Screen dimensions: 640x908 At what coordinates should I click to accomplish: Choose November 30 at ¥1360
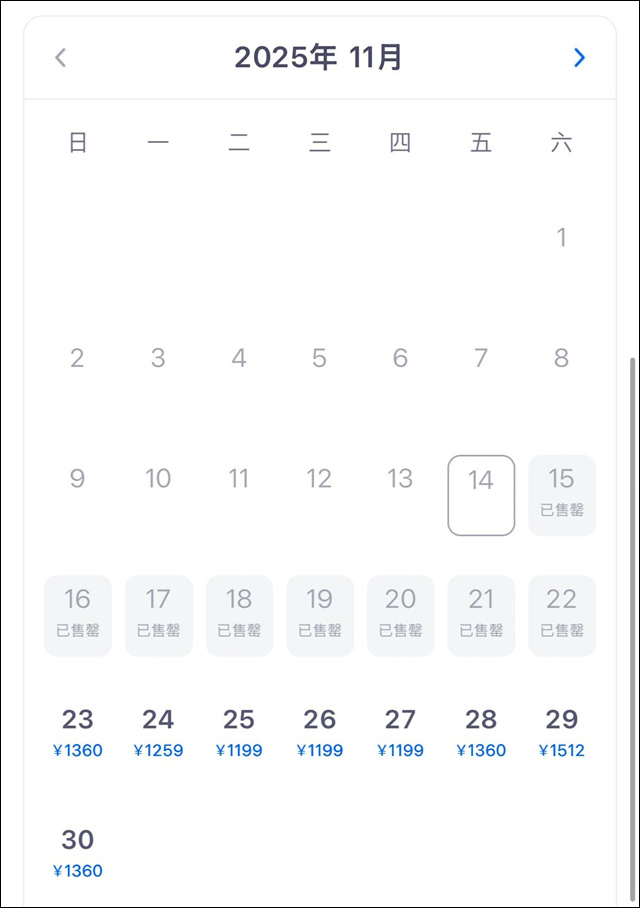78,853
